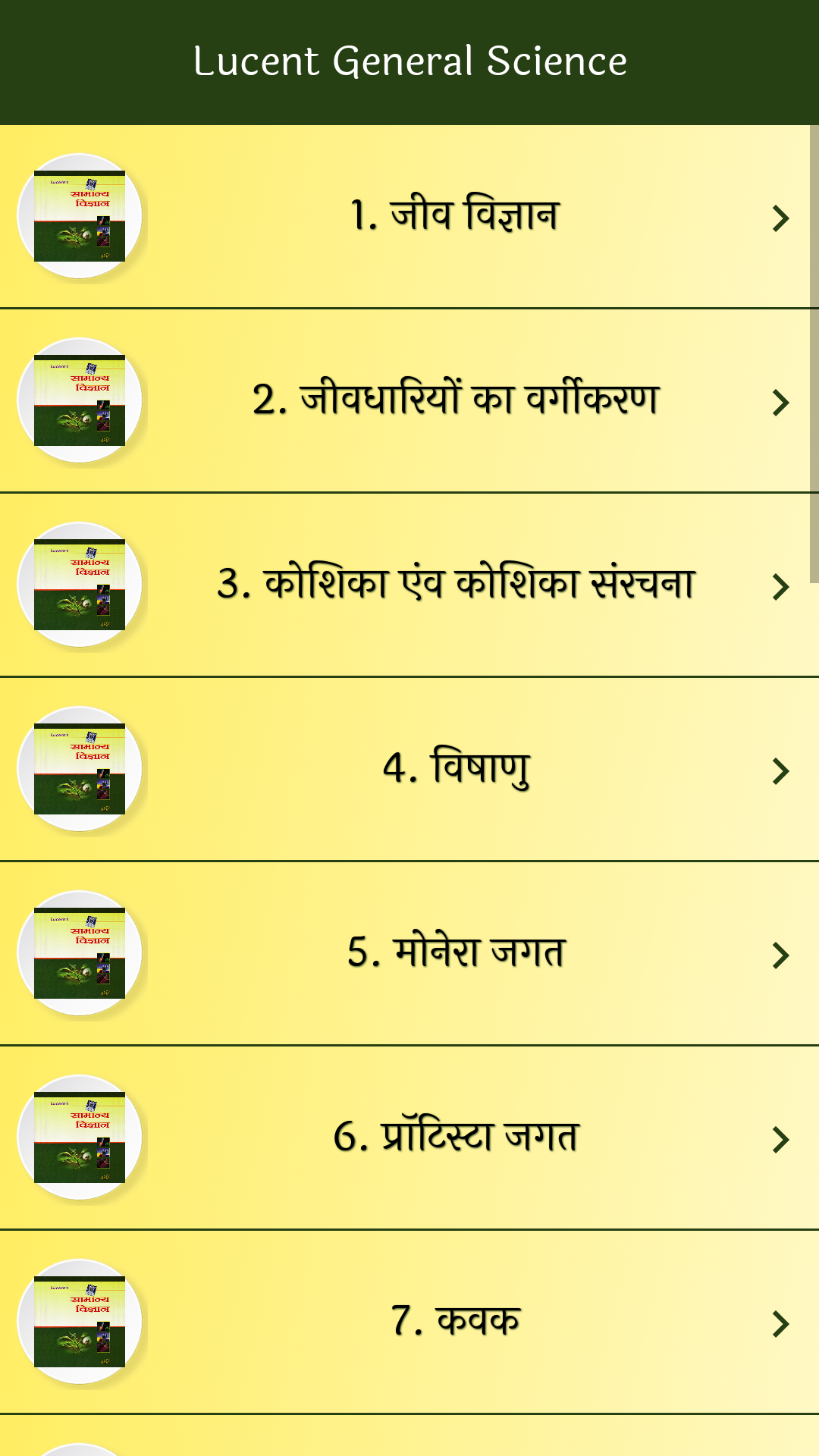Open chapter 1. जीव विज्ञान
This screenshot has width=819, height=1456.
coord(455,216)
